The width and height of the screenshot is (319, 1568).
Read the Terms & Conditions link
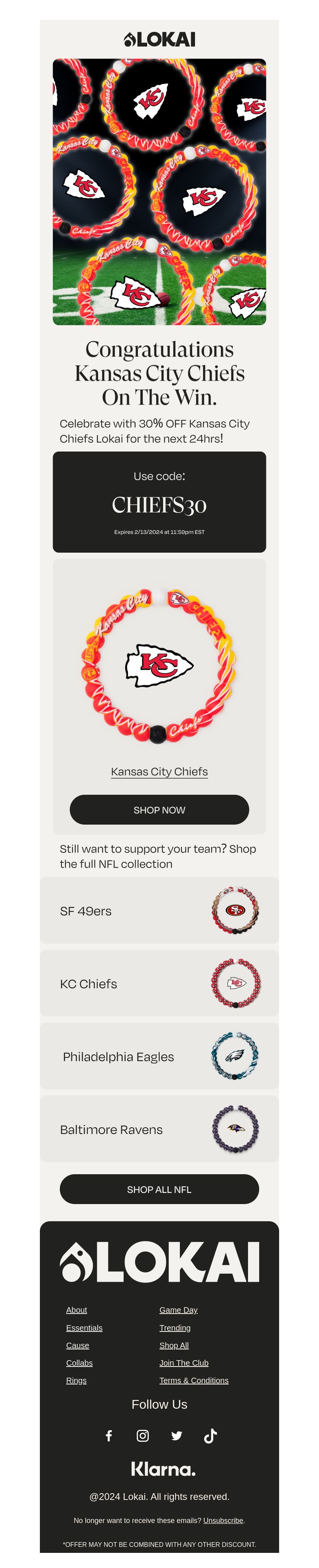[194, 1380]
